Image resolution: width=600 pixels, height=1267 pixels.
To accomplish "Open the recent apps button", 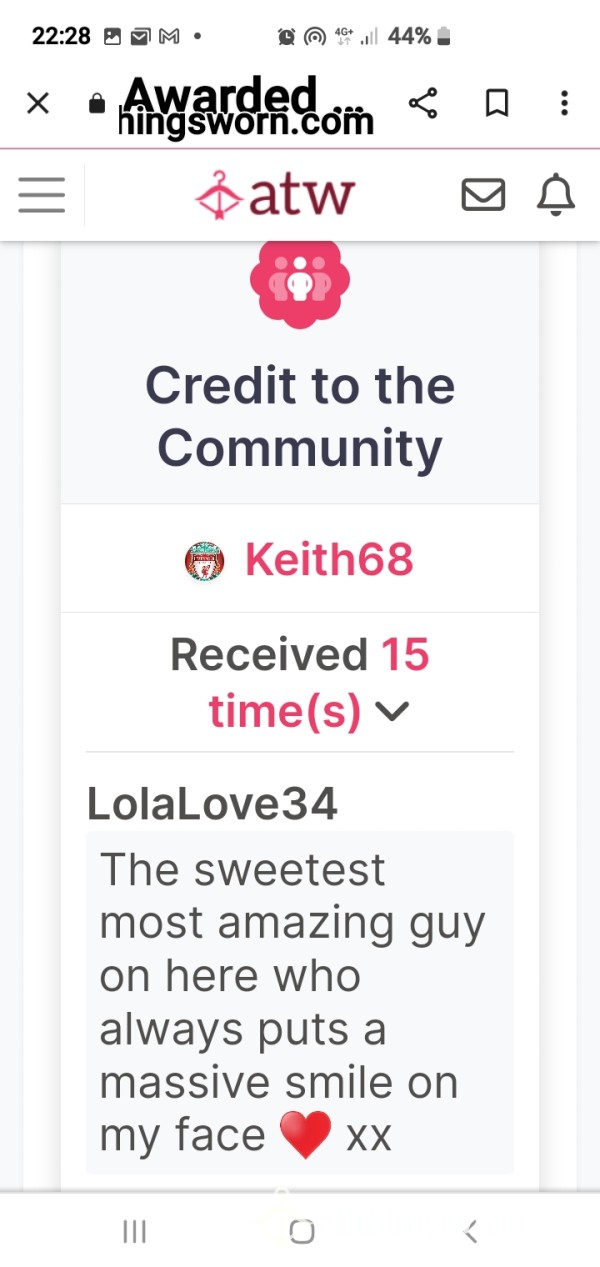I will coord(135,1231).
